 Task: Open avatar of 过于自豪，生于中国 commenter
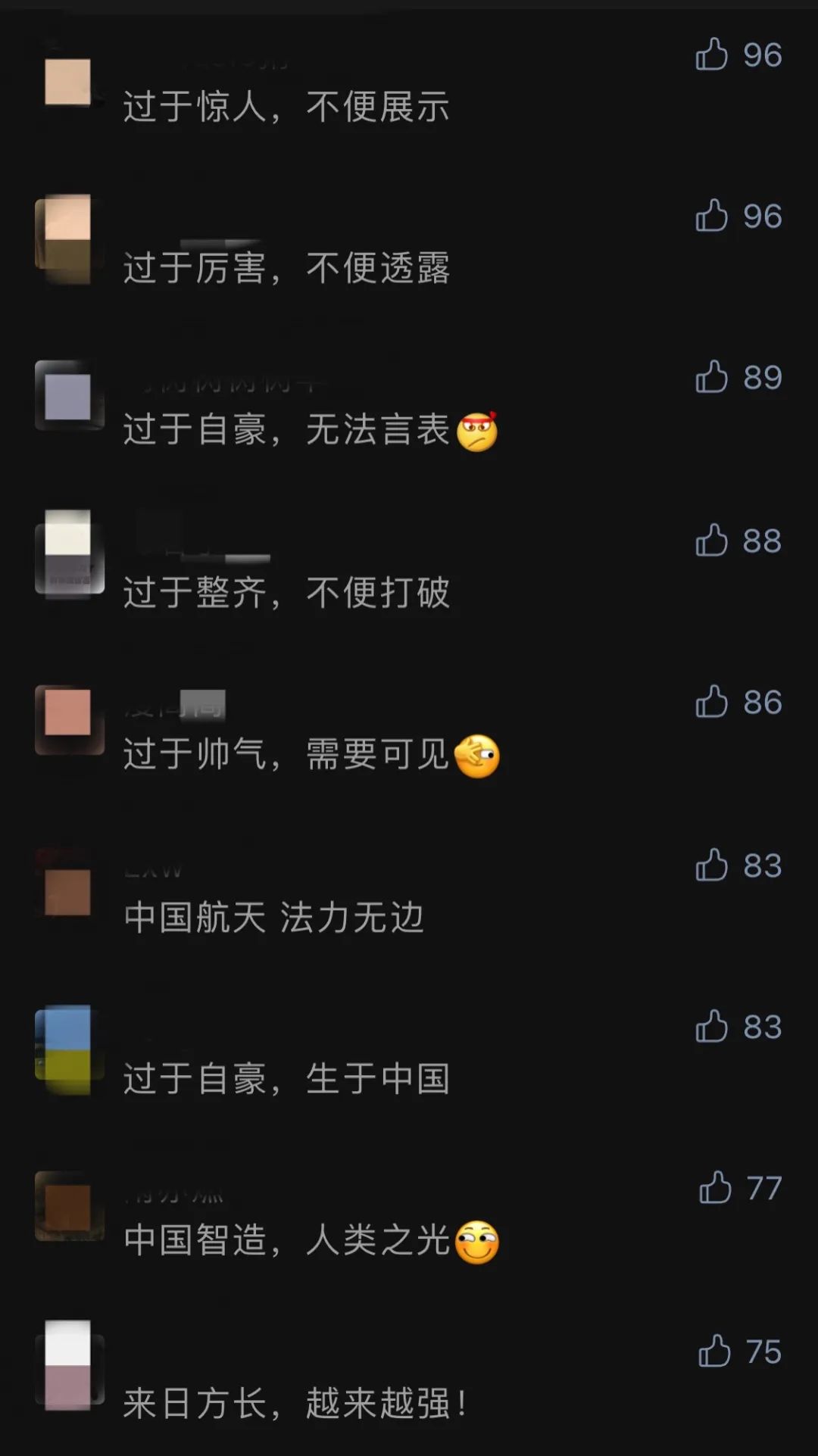click(68, 1051)
